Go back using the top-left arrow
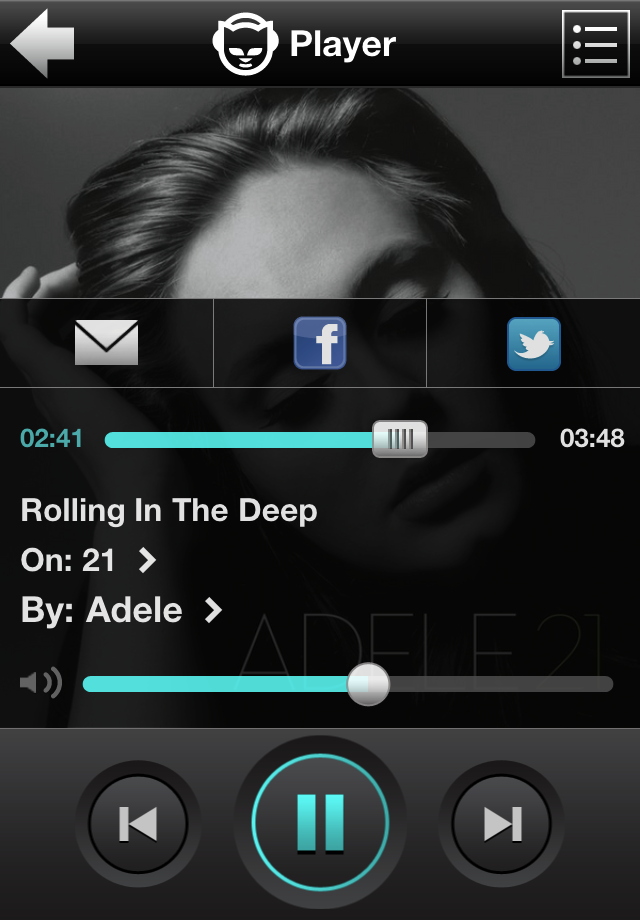 [42, 43]
